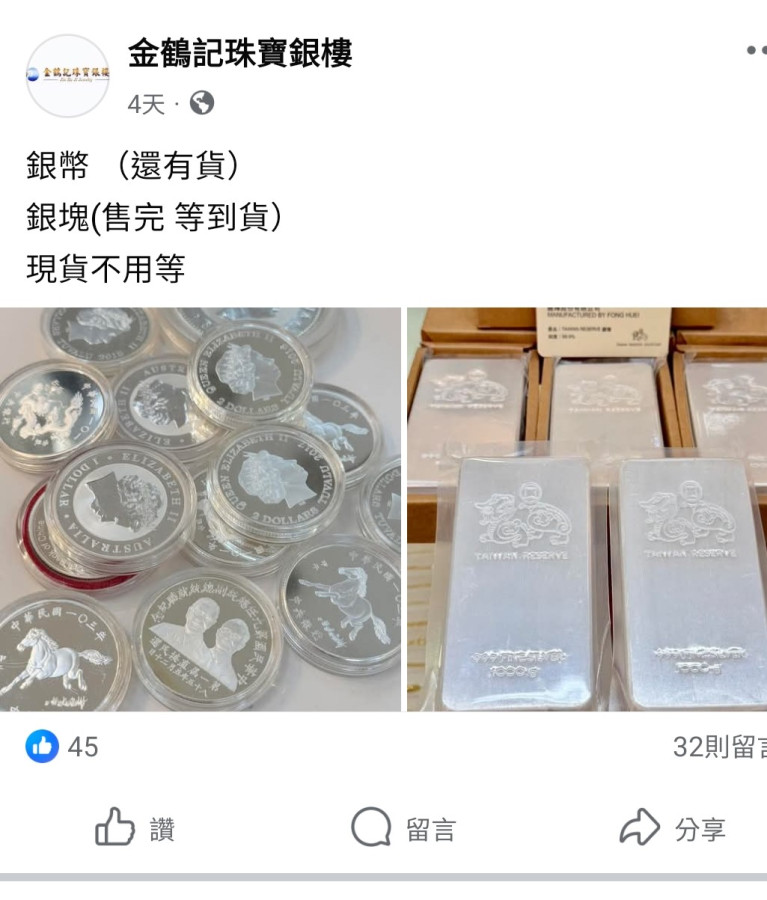Open the 金鶴記珠寶銀樓 page name link
The image size is (767, 900).
[x=240, y=54]
